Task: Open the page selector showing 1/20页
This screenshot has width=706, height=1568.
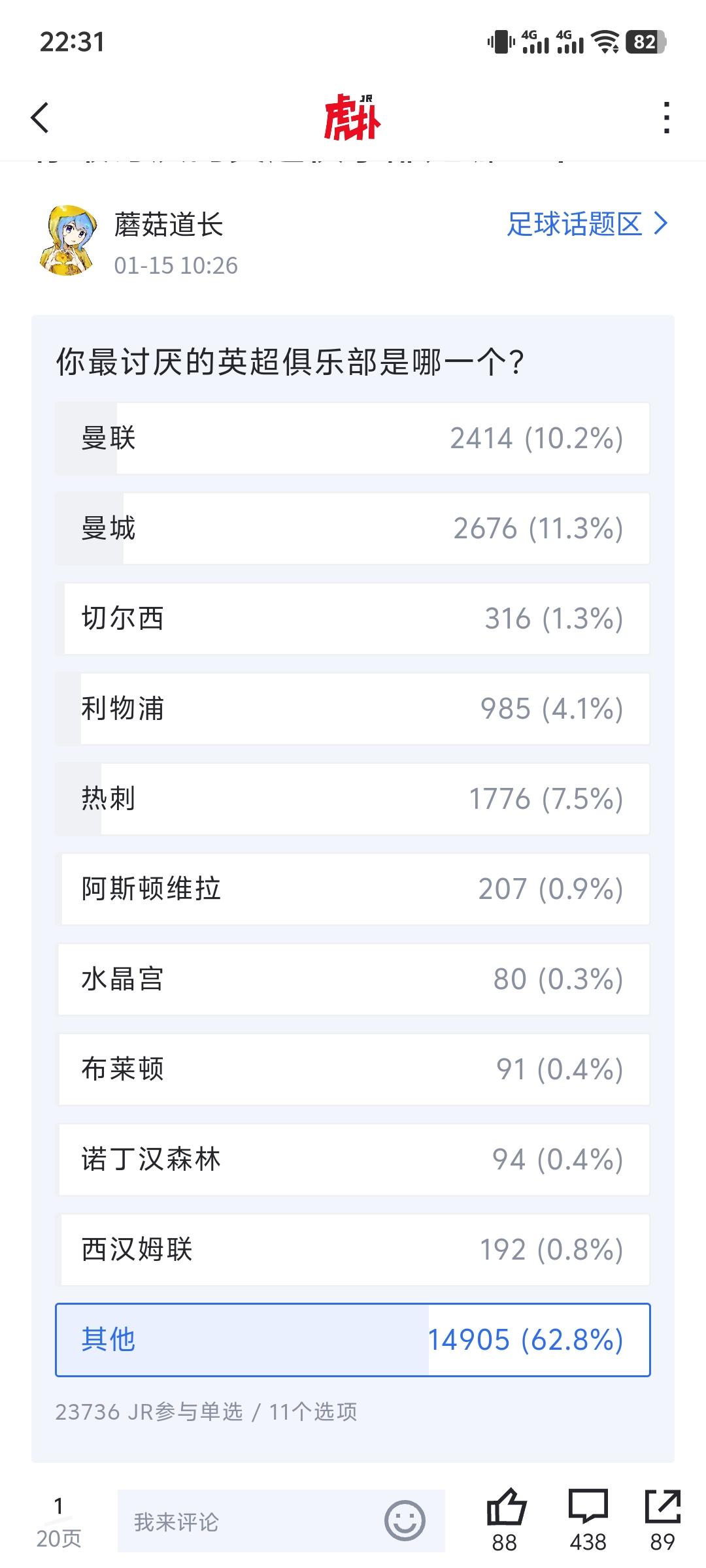Action: tap(59, 1522)
